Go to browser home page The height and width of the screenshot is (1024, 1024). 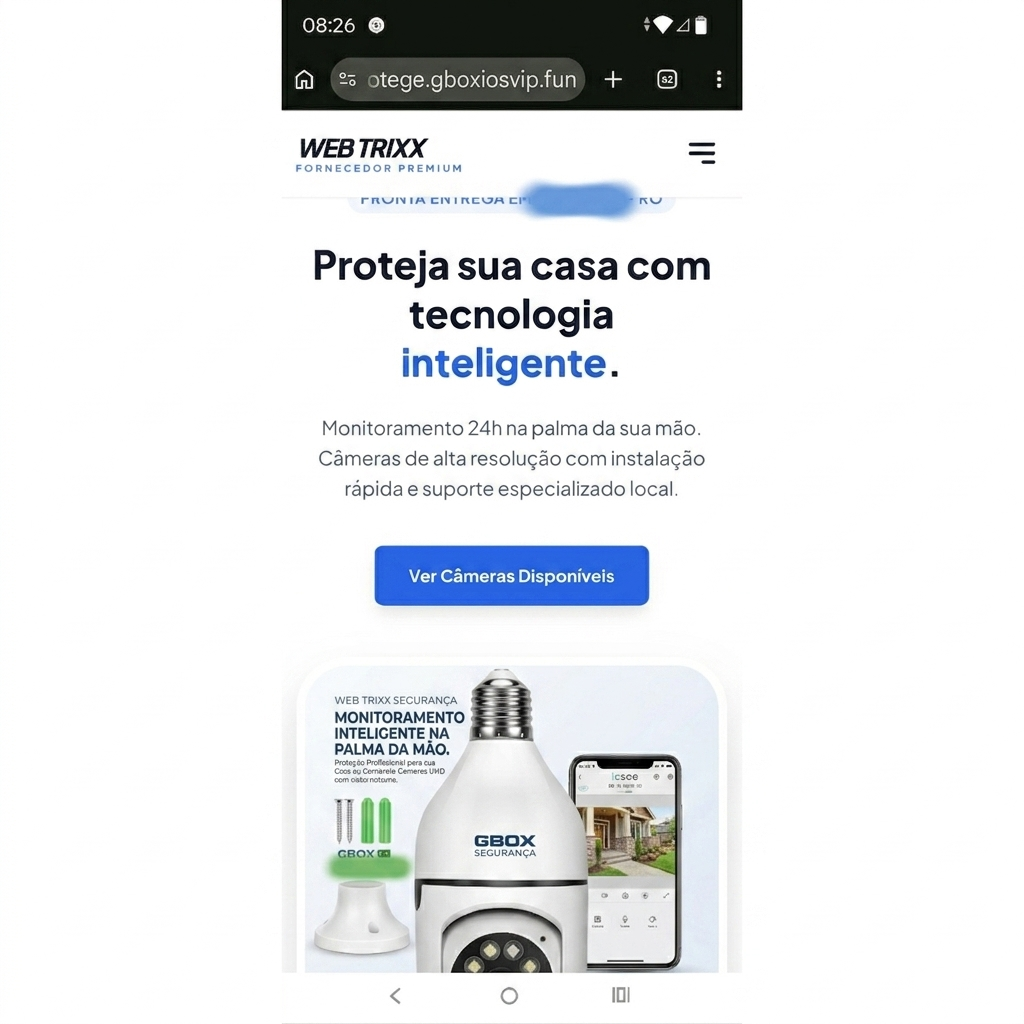[305, 80]
